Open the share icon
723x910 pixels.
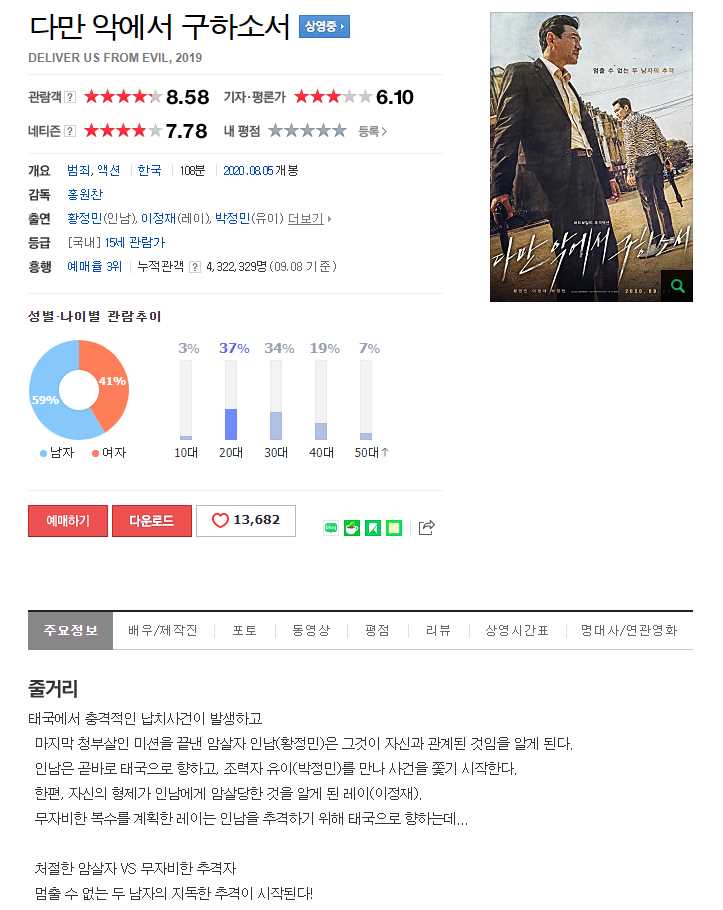[426, 527]
